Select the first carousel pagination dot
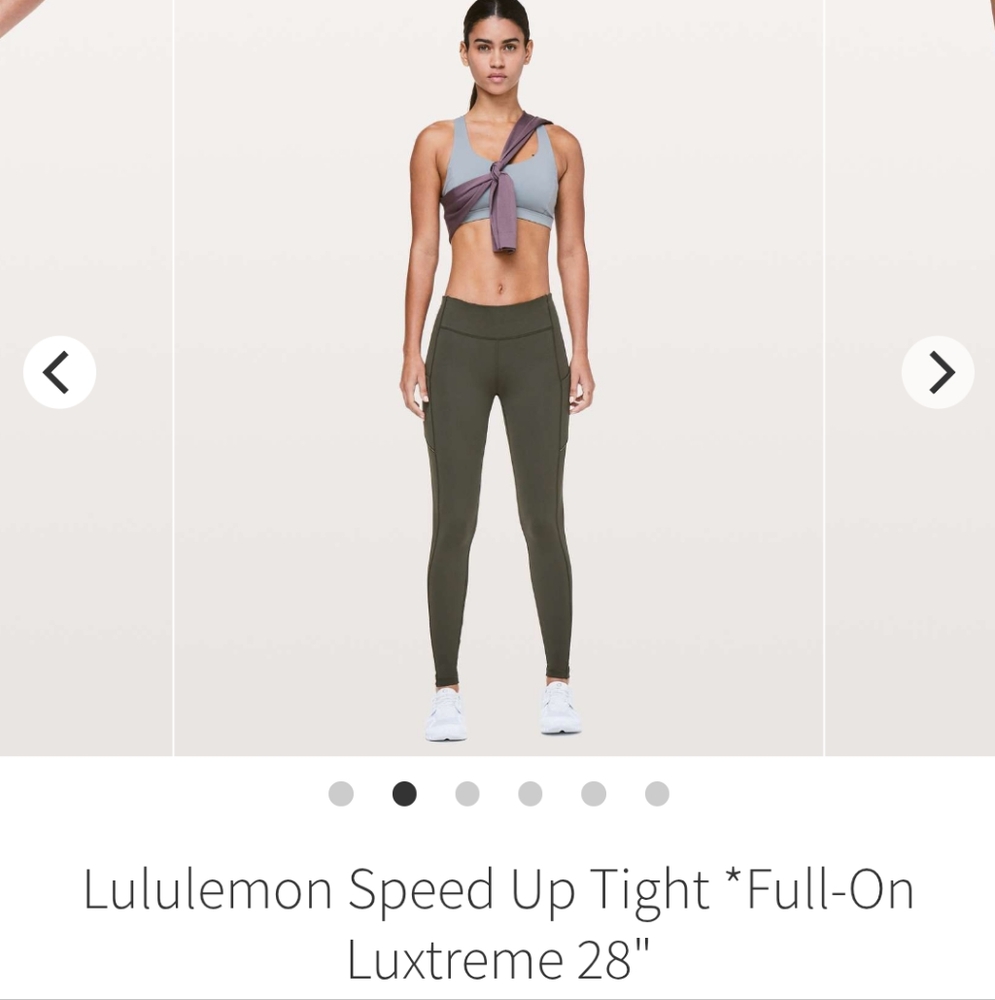 click(343, 792)
